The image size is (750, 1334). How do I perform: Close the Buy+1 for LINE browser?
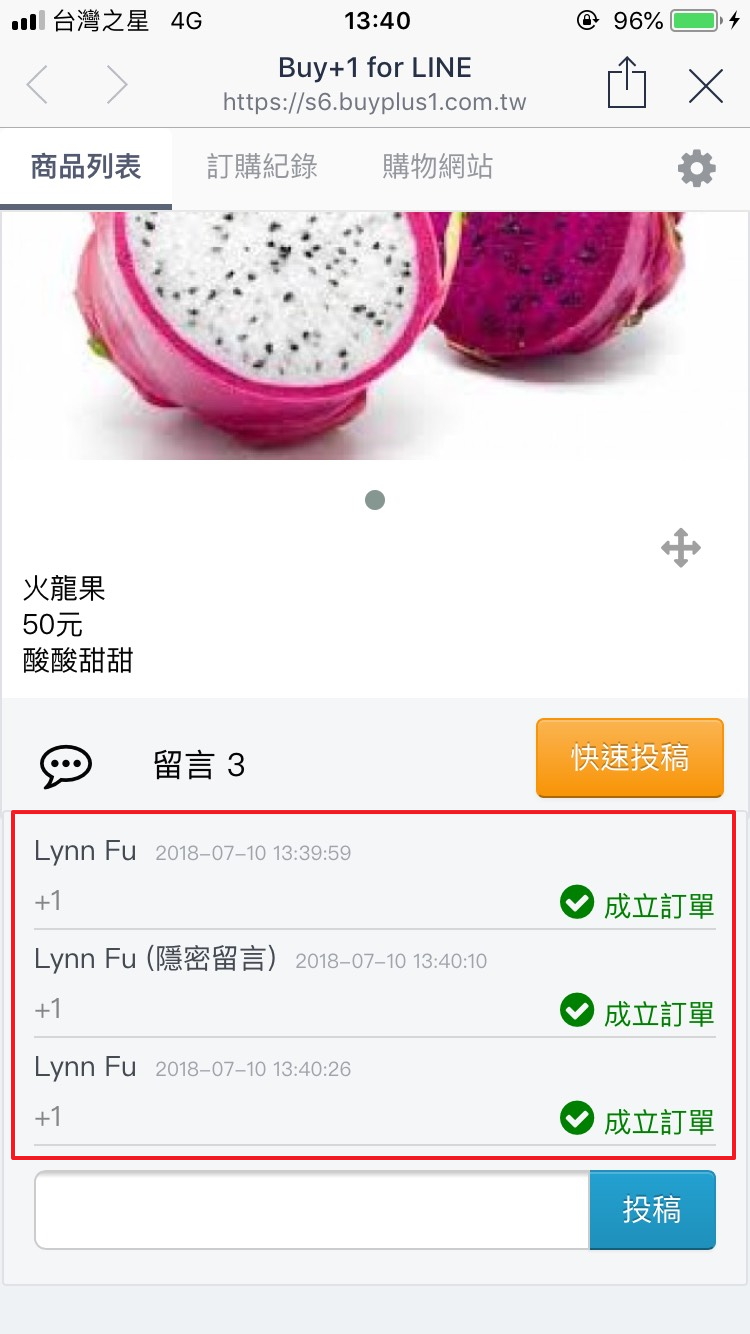click(x=706, y=87)
